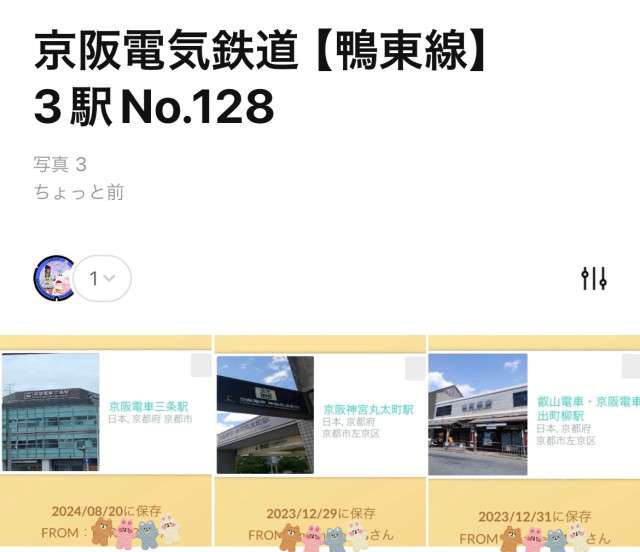
Task: Select the checkbox on 京阪神宮丸太町駅 card
Action: (x=415, y=368)
